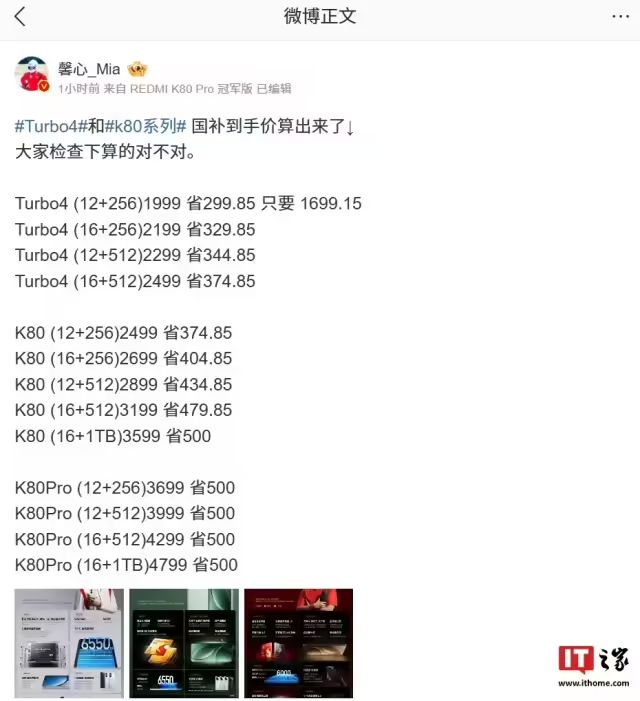View the first attached image

click(x=69, y=643)
